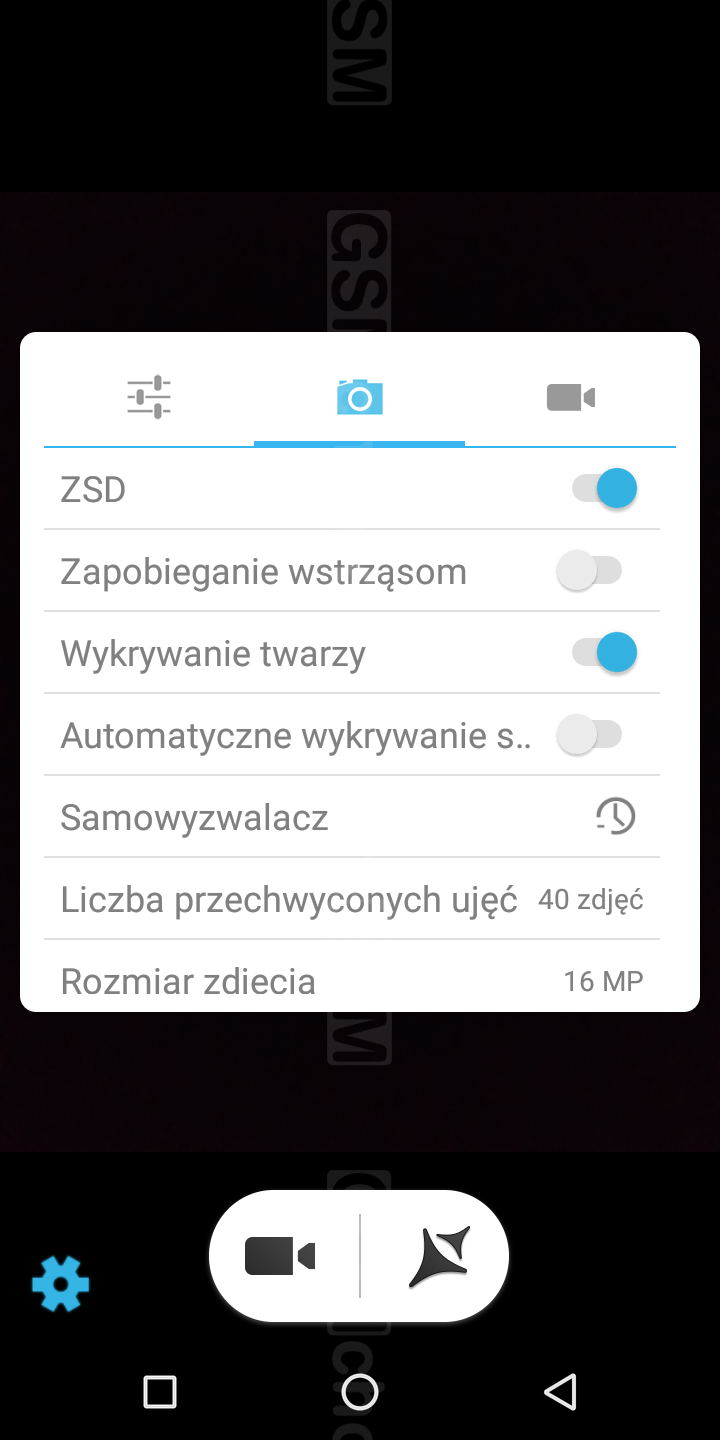Viewport: 720px width, 1440px height.
Task: Select the photo camera settings tab
Action: (360, 397)
